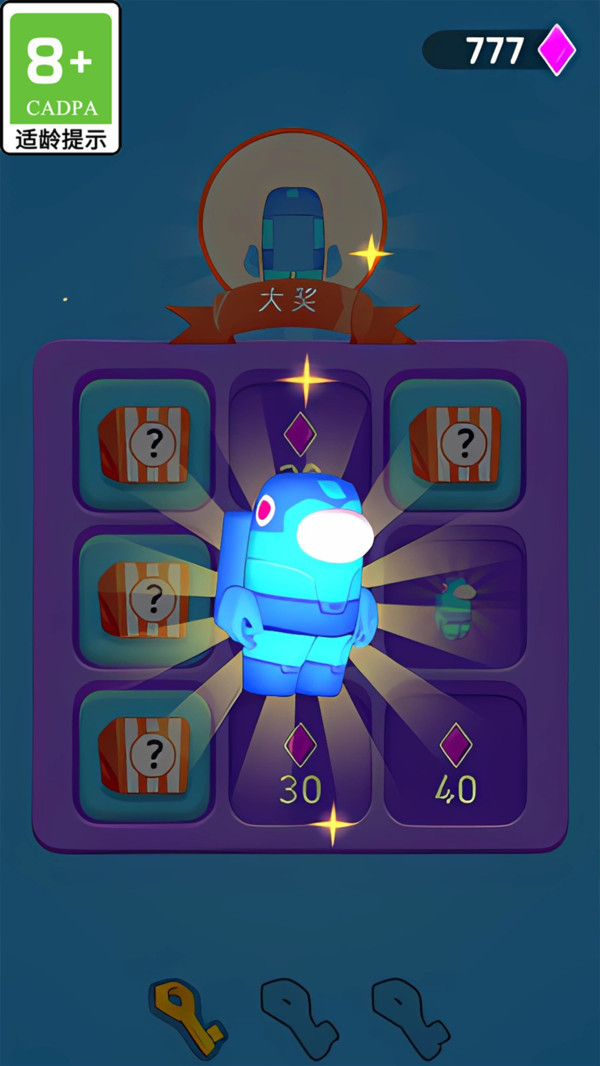Open the mystery box in the grid's top-right corner
Viewport: 600px width, 1066px height.
[455, 442]
